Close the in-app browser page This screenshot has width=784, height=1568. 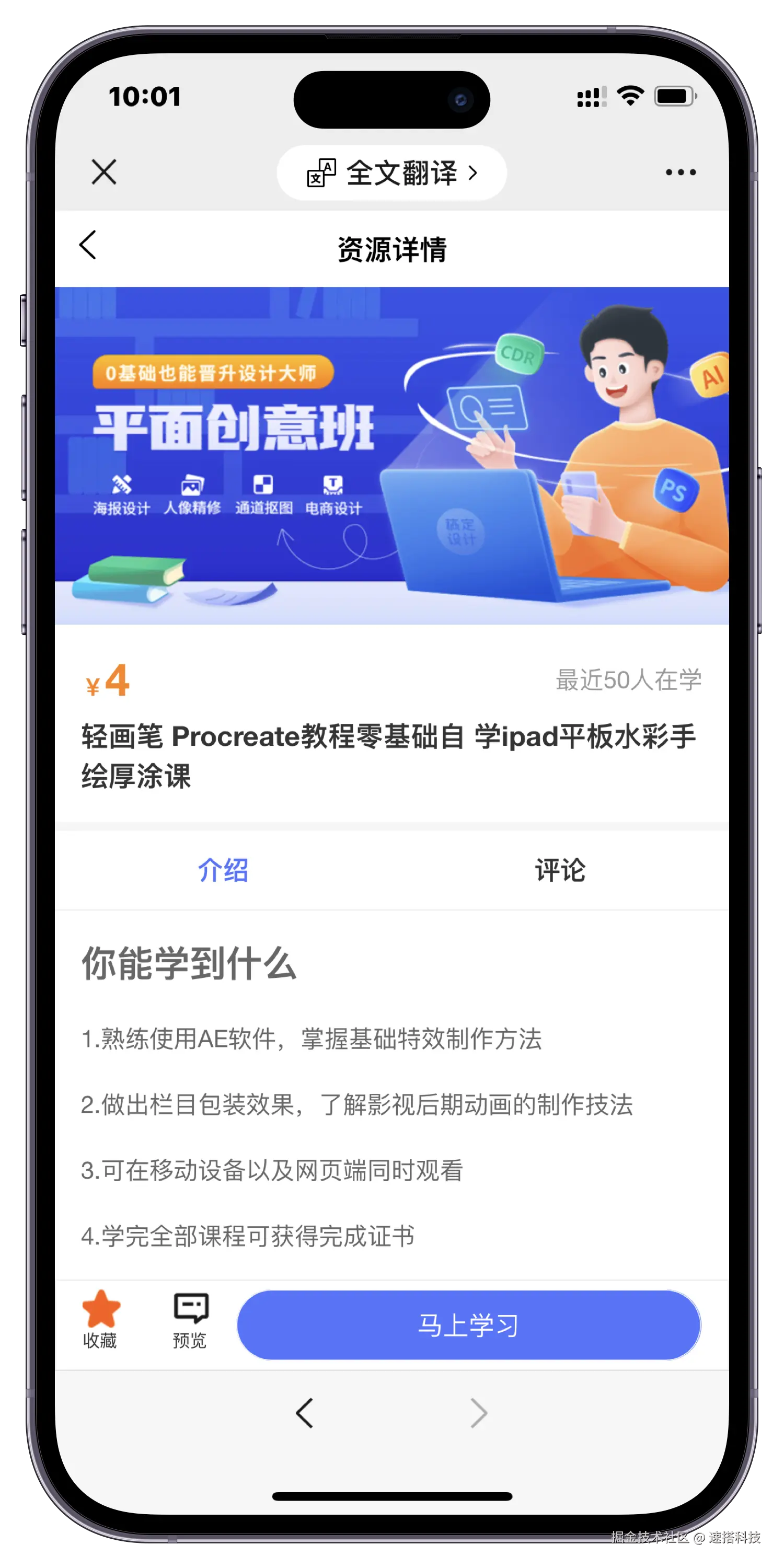point(104,172)
